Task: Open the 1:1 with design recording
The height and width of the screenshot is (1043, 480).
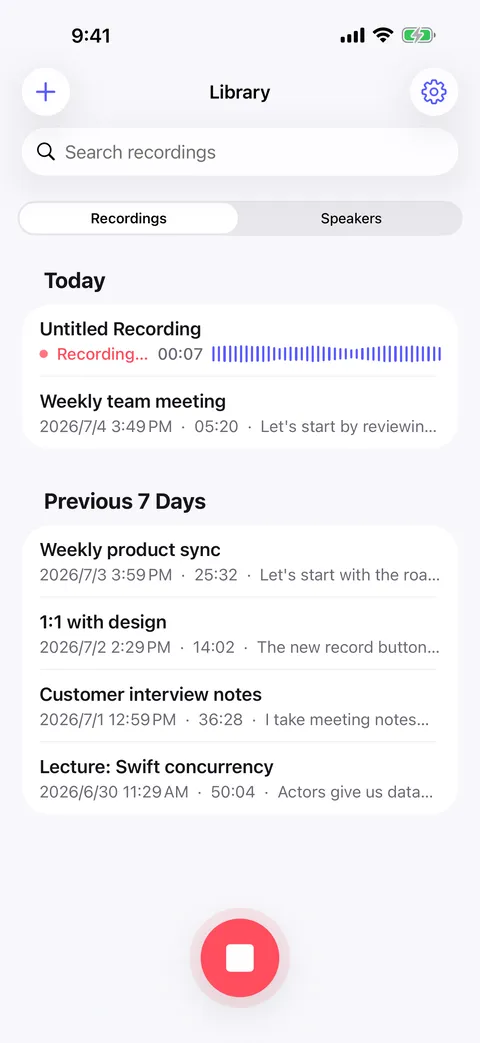Action: pos(240,634)
